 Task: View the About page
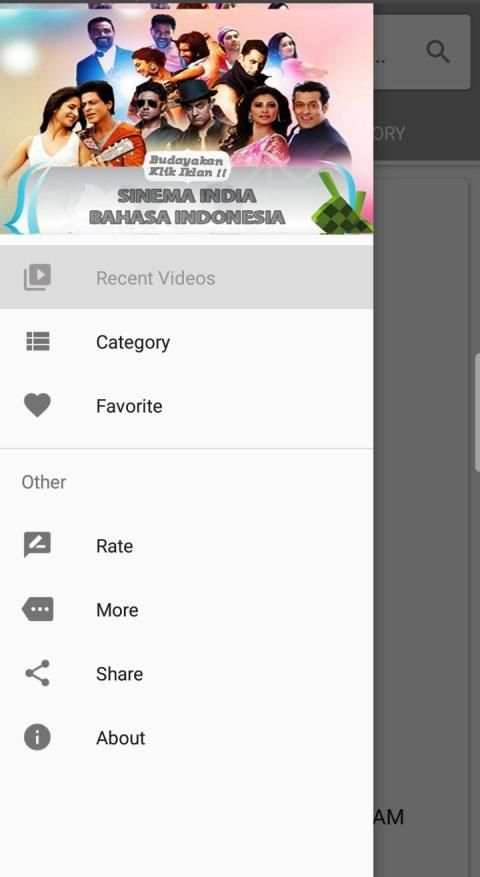[x=186, y=738]
